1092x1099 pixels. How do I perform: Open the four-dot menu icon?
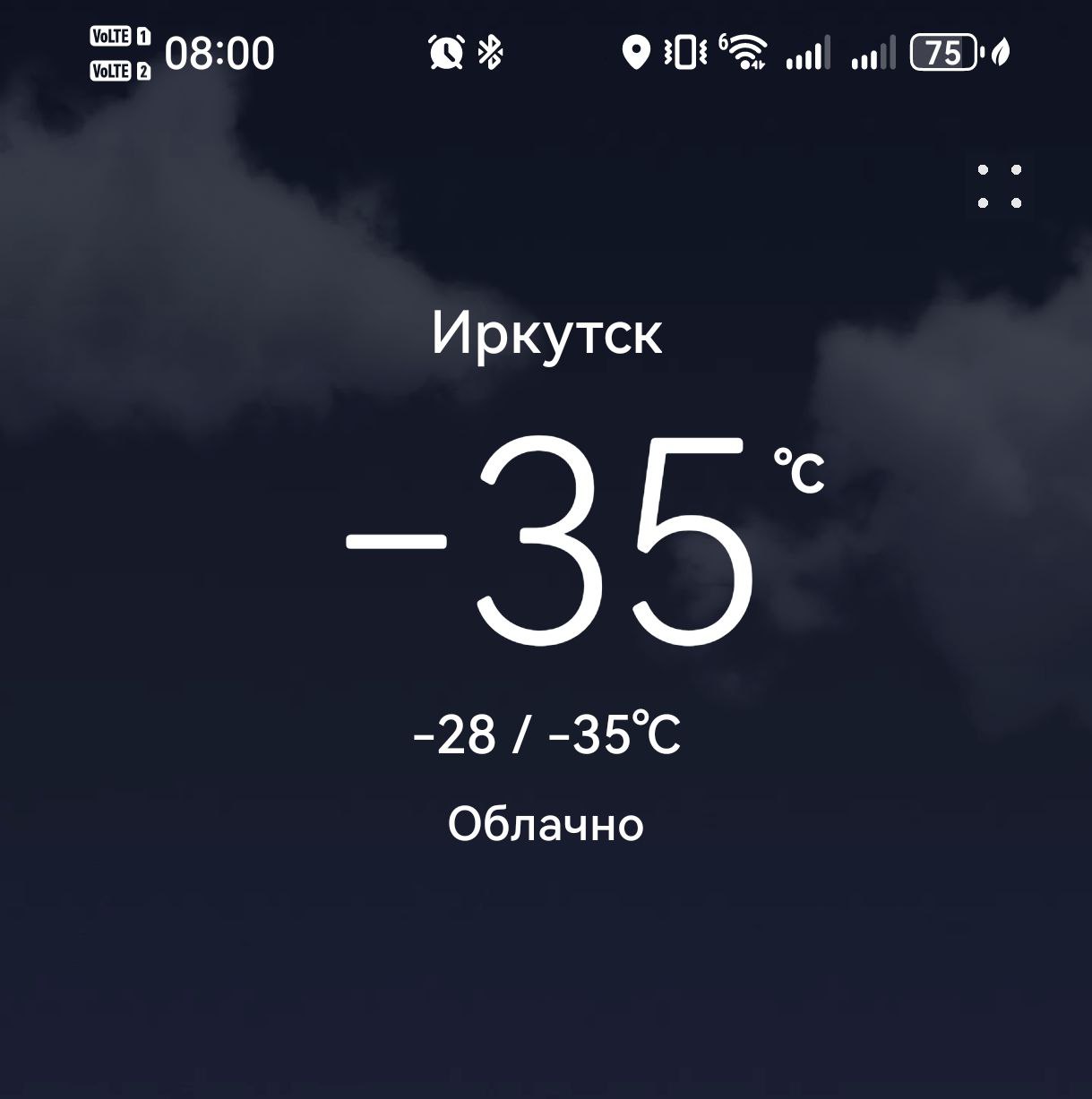coord(999,186)
